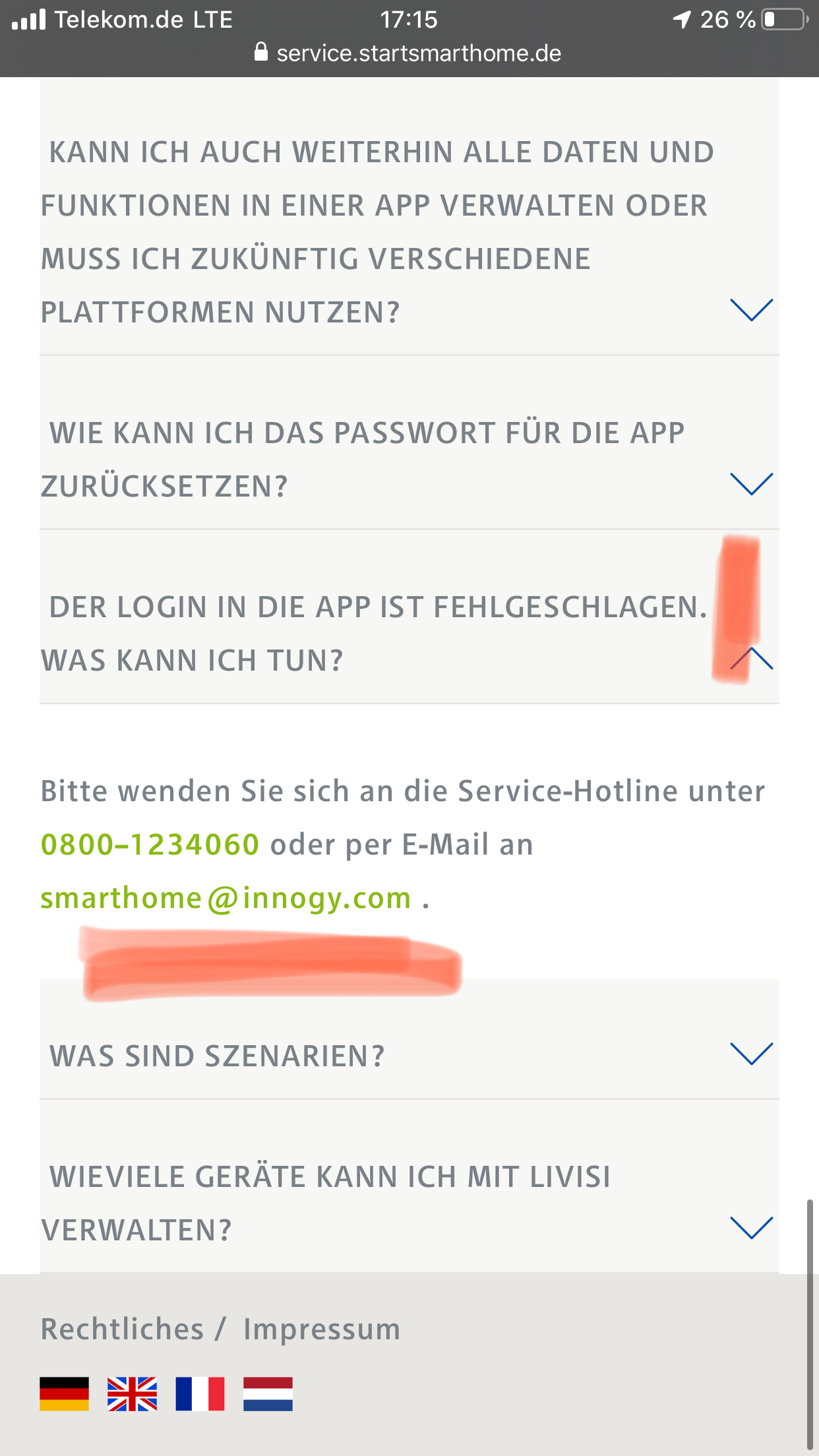Image resolution: width=819 pixels, height=1456 pixels.
Task: Switch language to English via UK flag
Action: pos(132,1393)
